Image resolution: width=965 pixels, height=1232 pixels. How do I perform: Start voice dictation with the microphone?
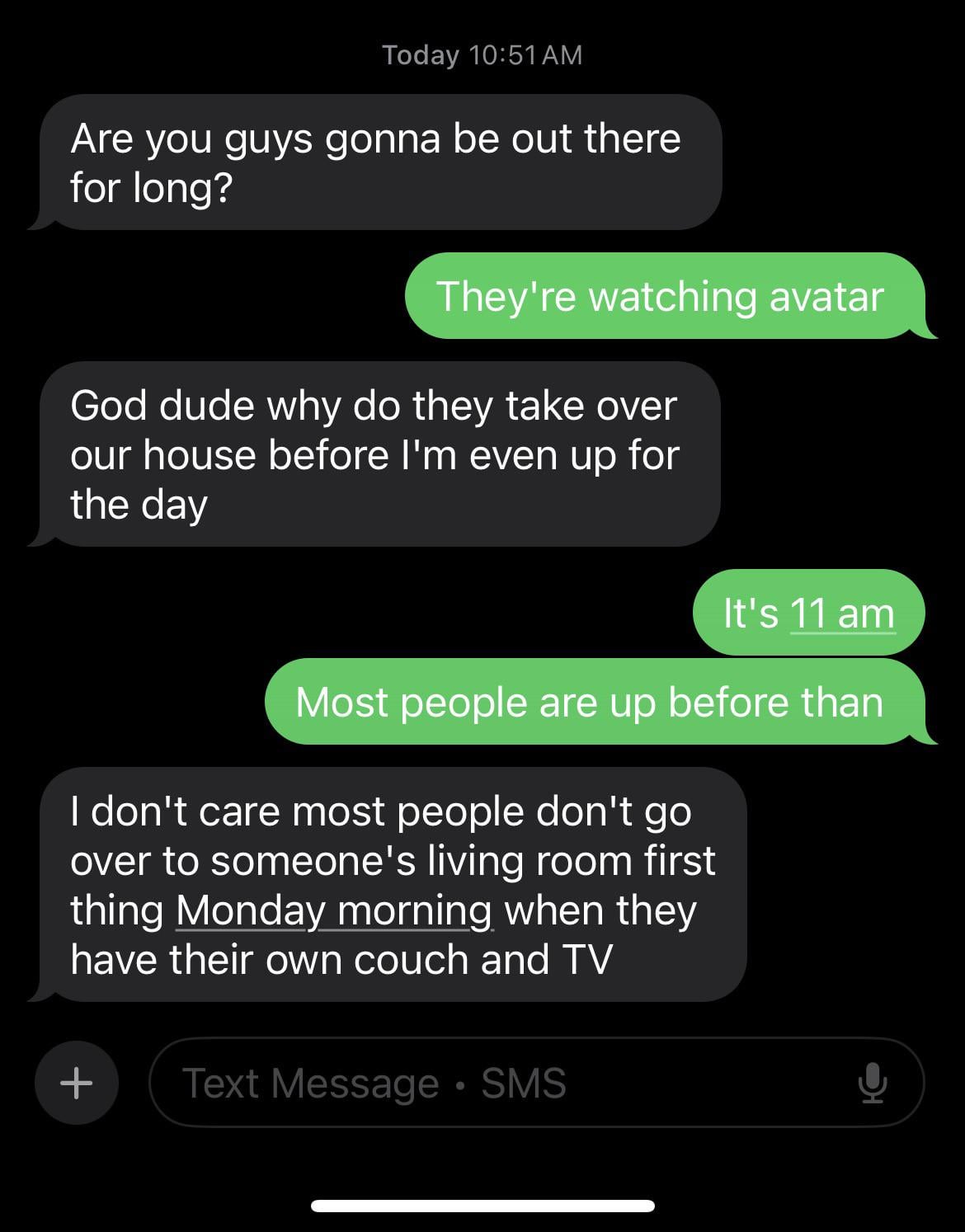pyautogui.click(x=872, y=1082)
